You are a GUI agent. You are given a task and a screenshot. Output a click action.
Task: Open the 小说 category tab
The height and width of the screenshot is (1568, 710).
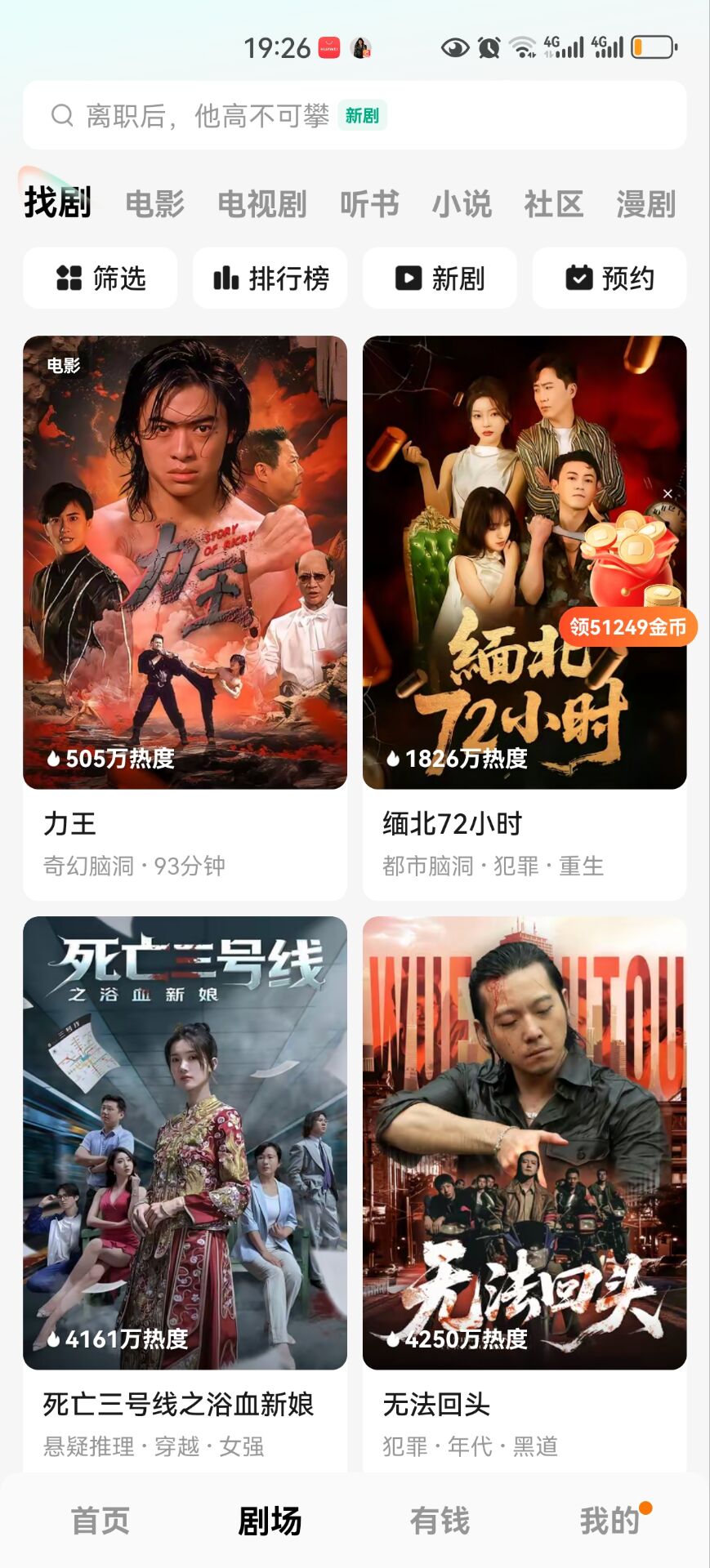tap(462, 204)
